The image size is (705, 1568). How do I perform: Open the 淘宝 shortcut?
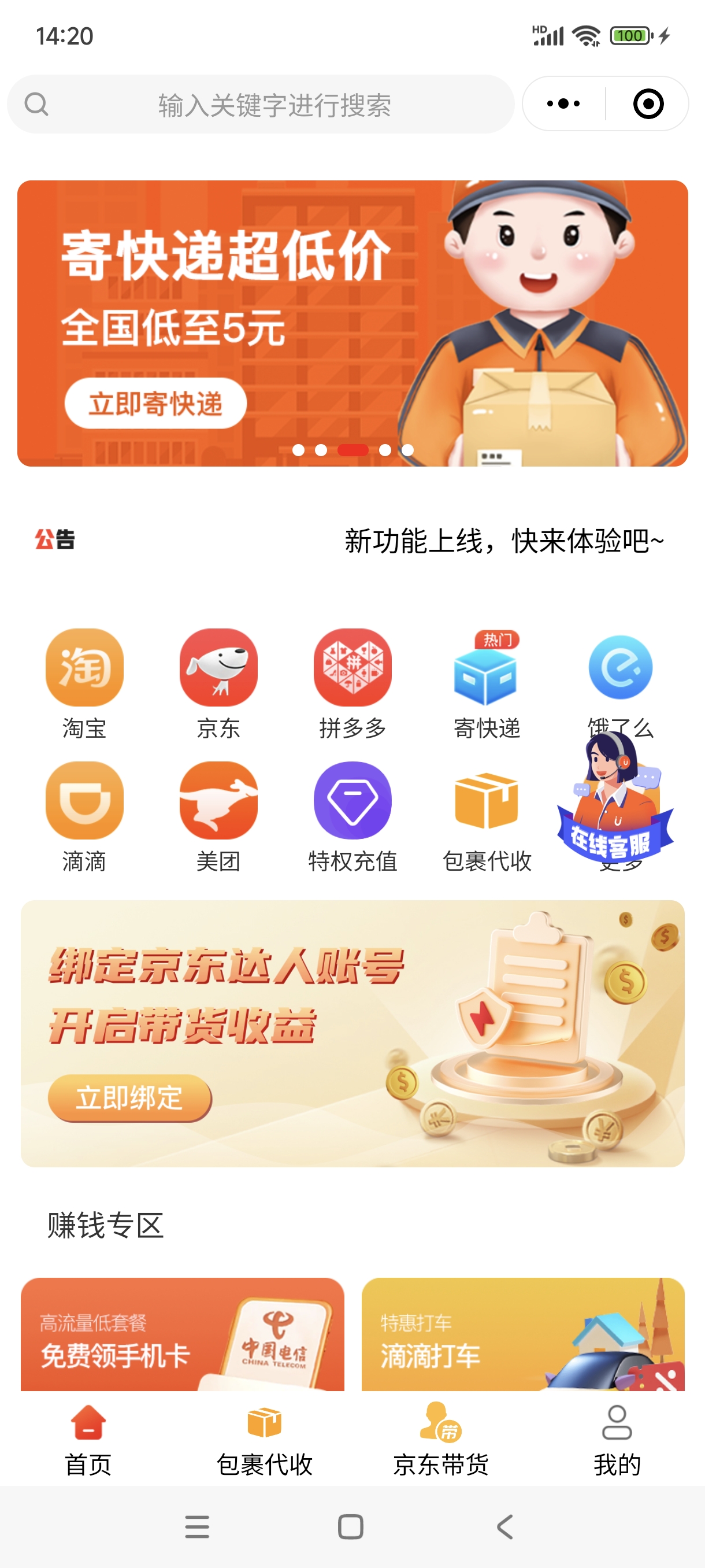[x=84, y=684]
